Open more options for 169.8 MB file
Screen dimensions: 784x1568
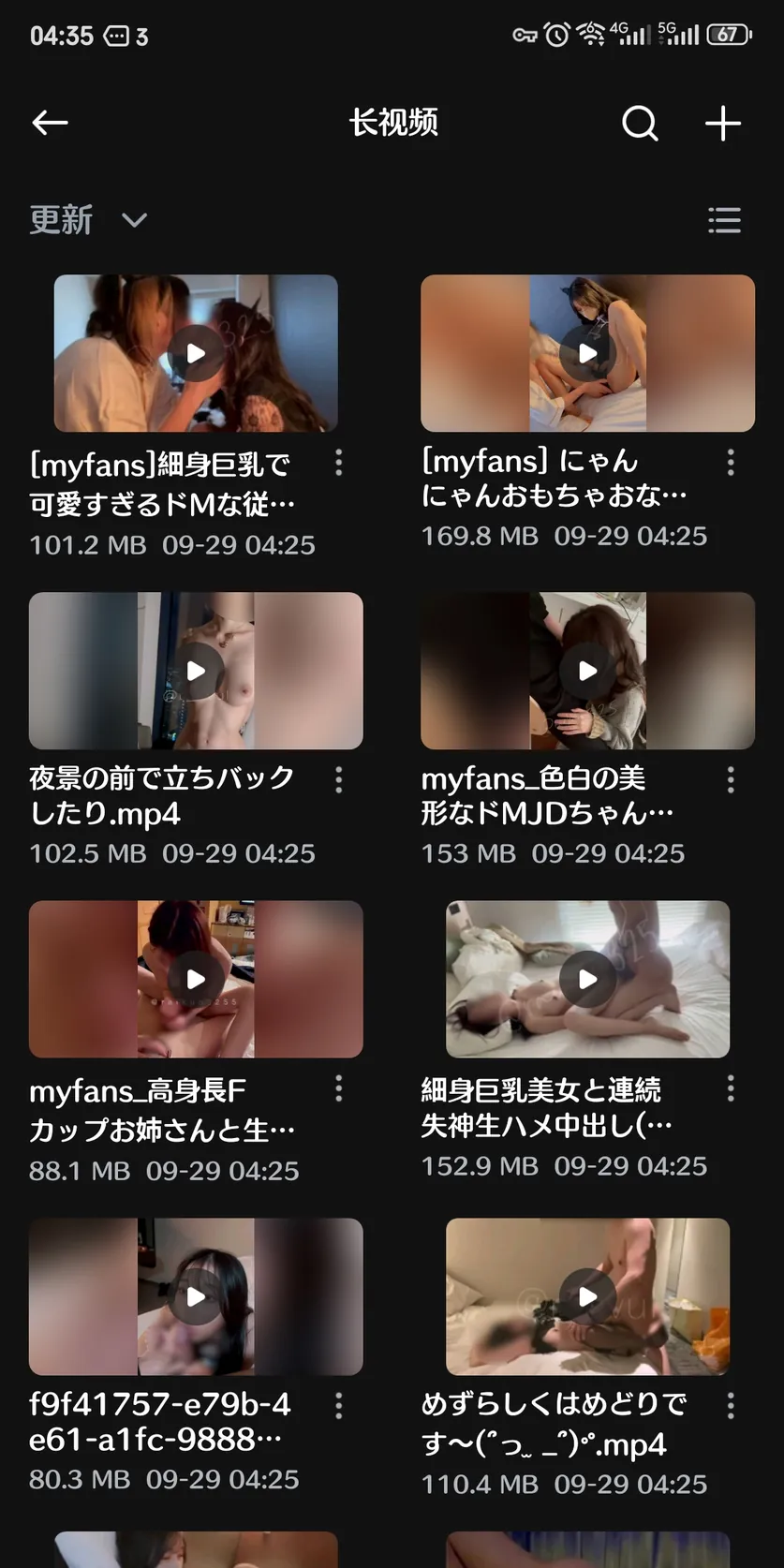pyautogui.click(x=731, y=462)
